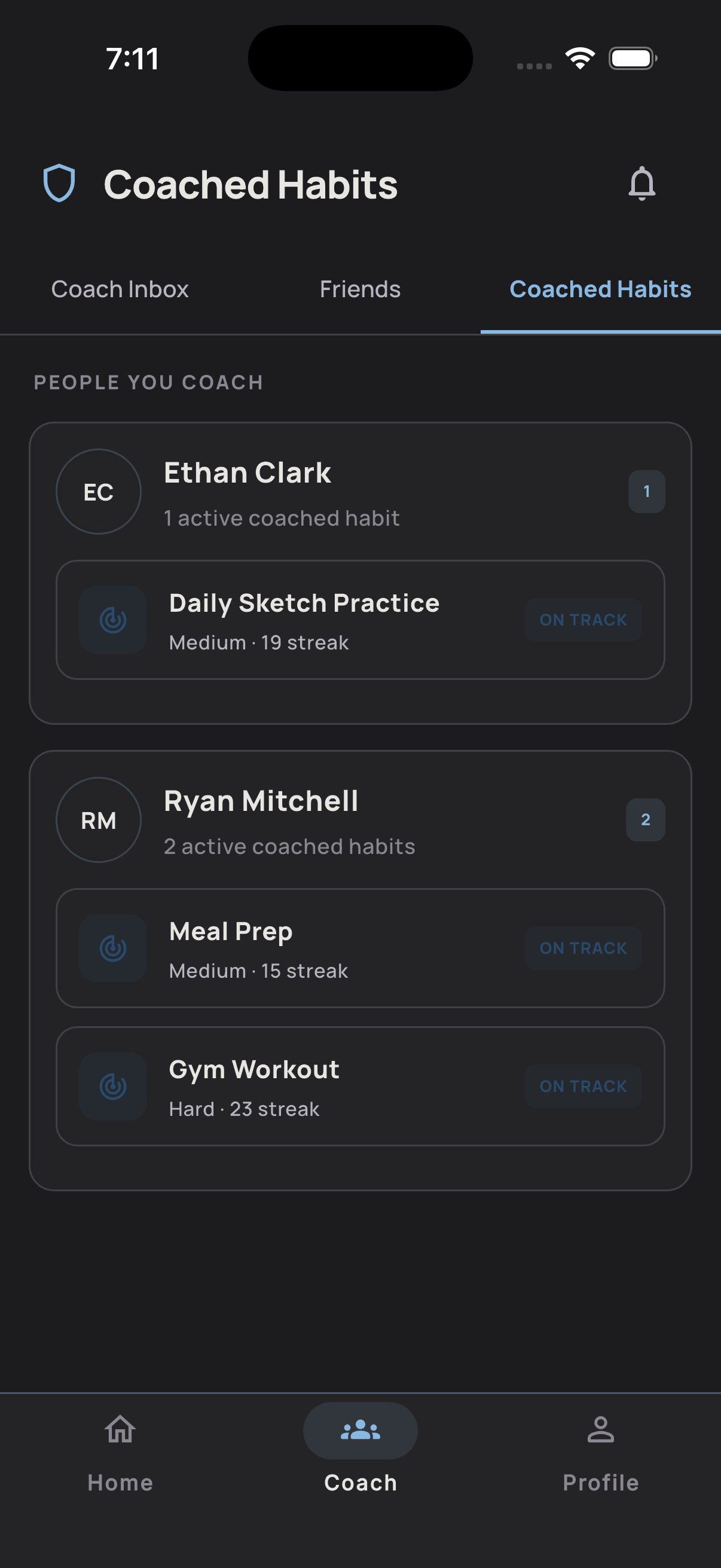Select the Coached Habits tab
The height and width of the screenshot is (1568, 721).
click(x=600, y=289)
